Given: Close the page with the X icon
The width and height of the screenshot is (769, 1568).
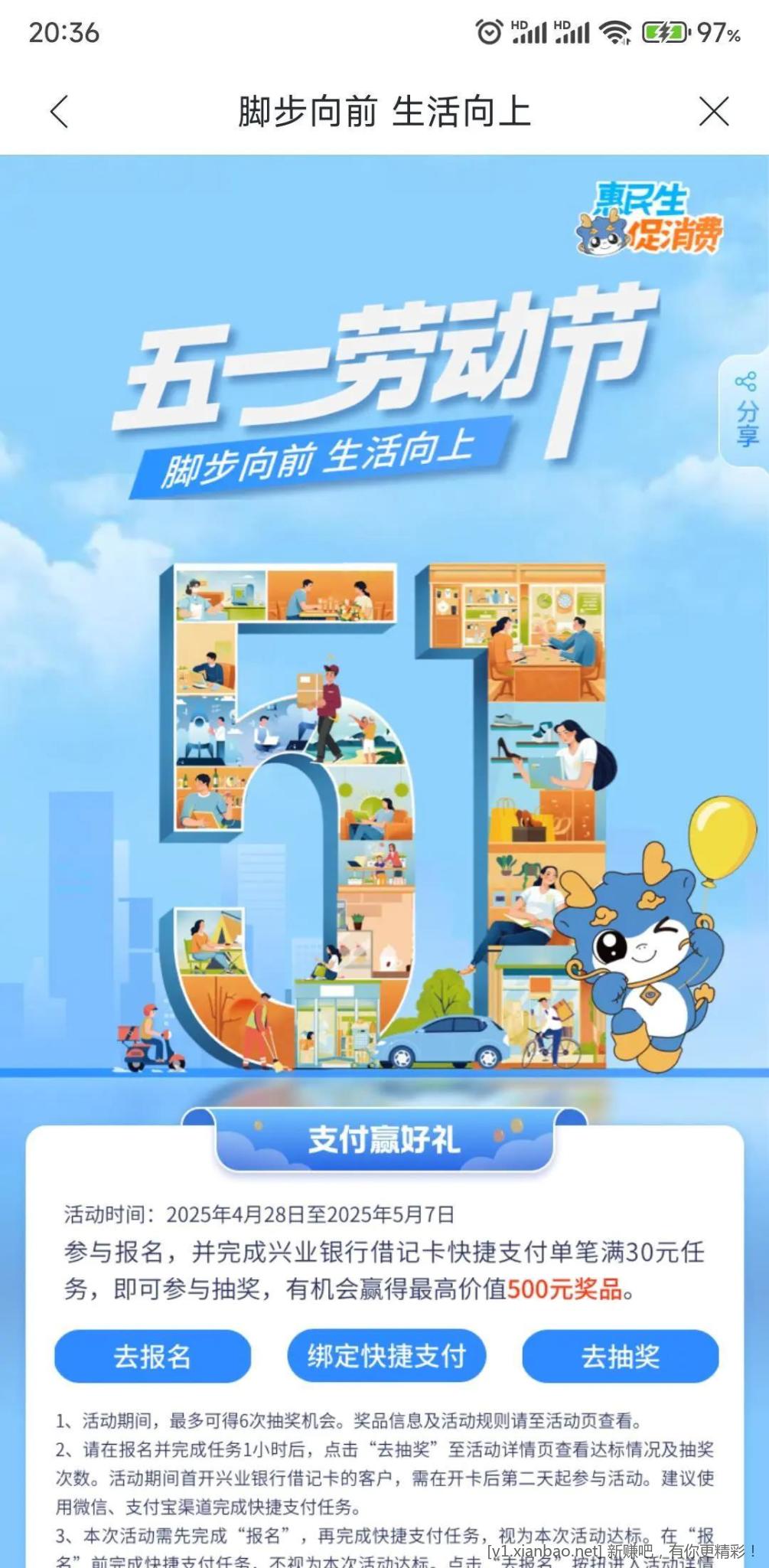Looking at the screenshot, I should click(x=713, y=112).
